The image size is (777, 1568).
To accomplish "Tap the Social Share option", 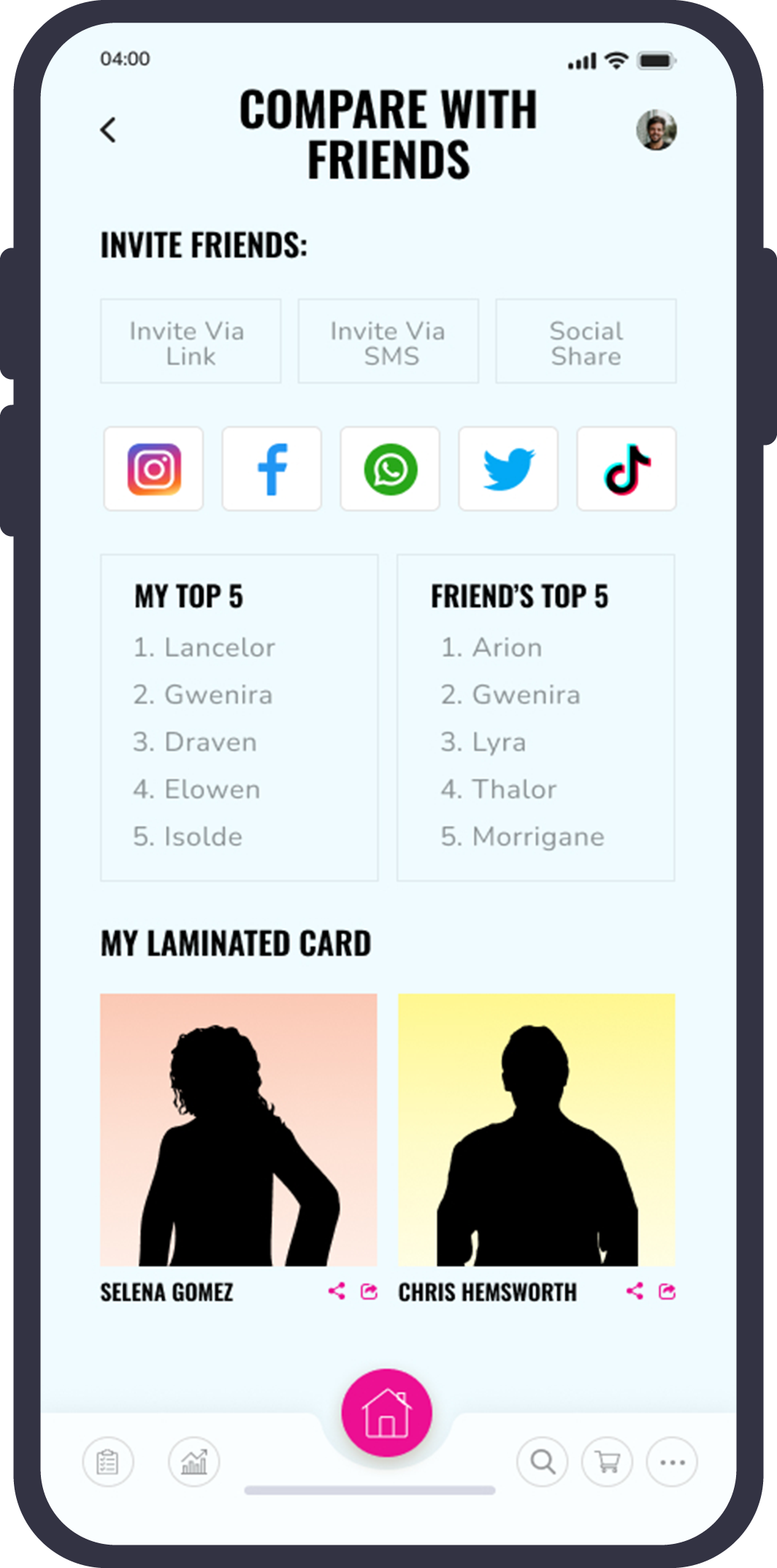I will click(x=586, y=341).
